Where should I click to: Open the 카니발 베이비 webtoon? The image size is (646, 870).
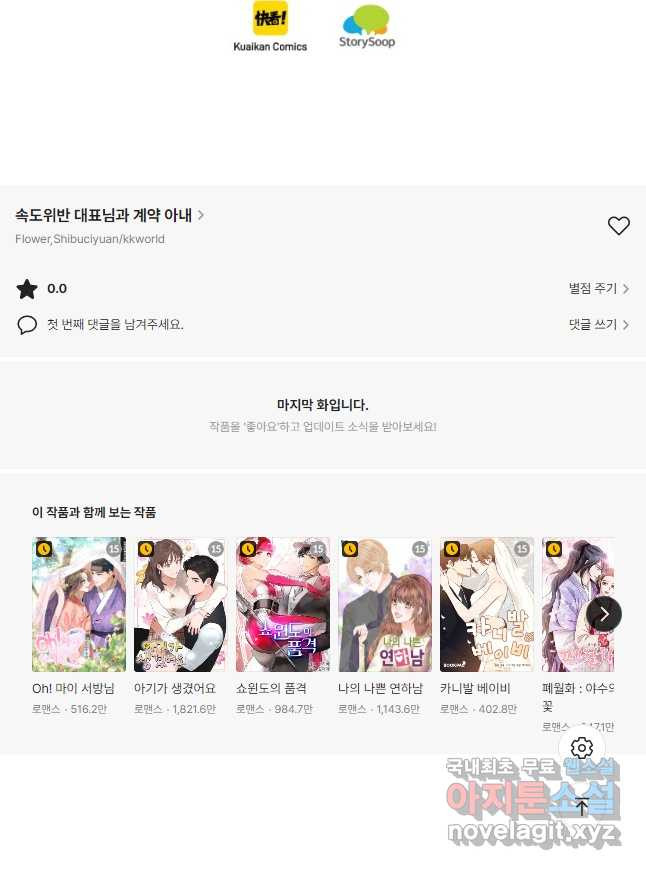click(487, 605)
